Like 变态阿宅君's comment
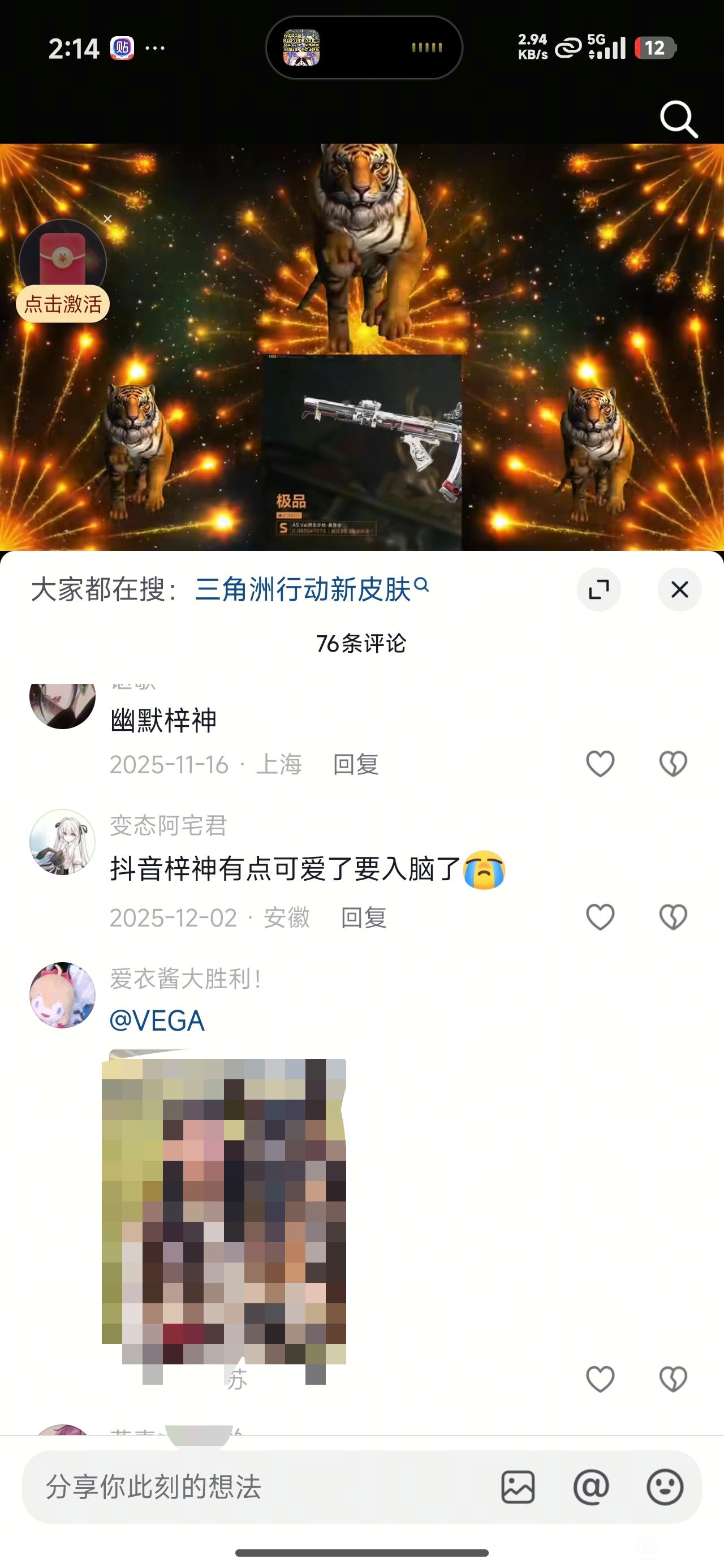This screenshot has height=1568, width=724. (x=600, y=917)
